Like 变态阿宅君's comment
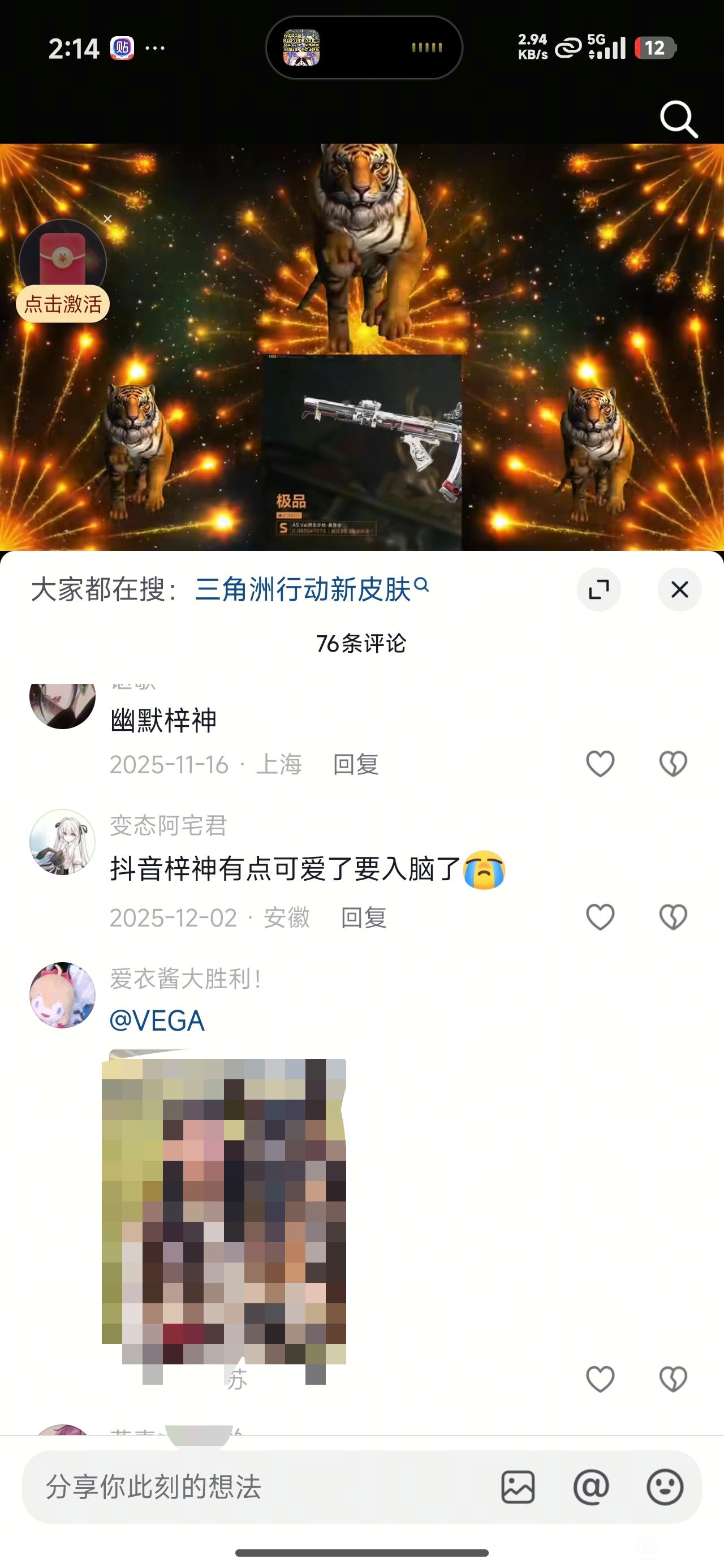This screenshot has height=1568, width=724. (x=600, y=917)
